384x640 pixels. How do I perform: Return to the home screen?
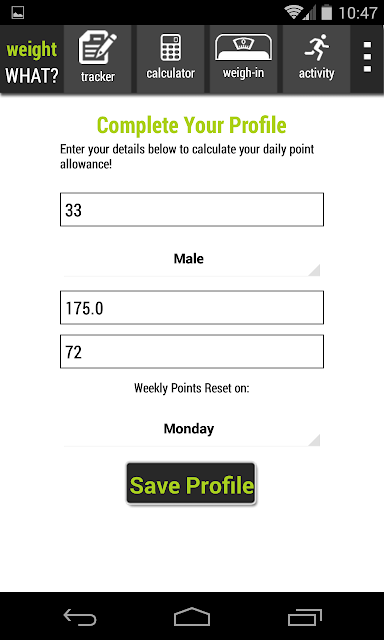point(192,617)
